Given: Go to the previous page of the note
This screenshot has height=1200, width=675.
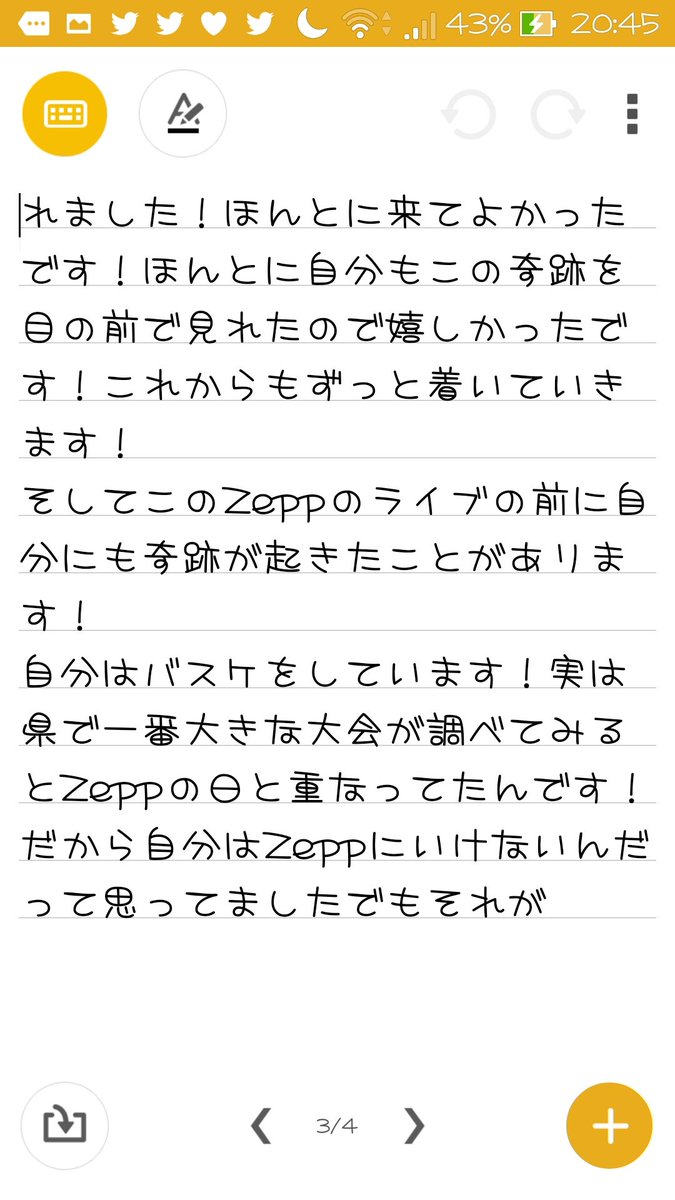Looking at the screenshot, I should tap(260, 1126).
